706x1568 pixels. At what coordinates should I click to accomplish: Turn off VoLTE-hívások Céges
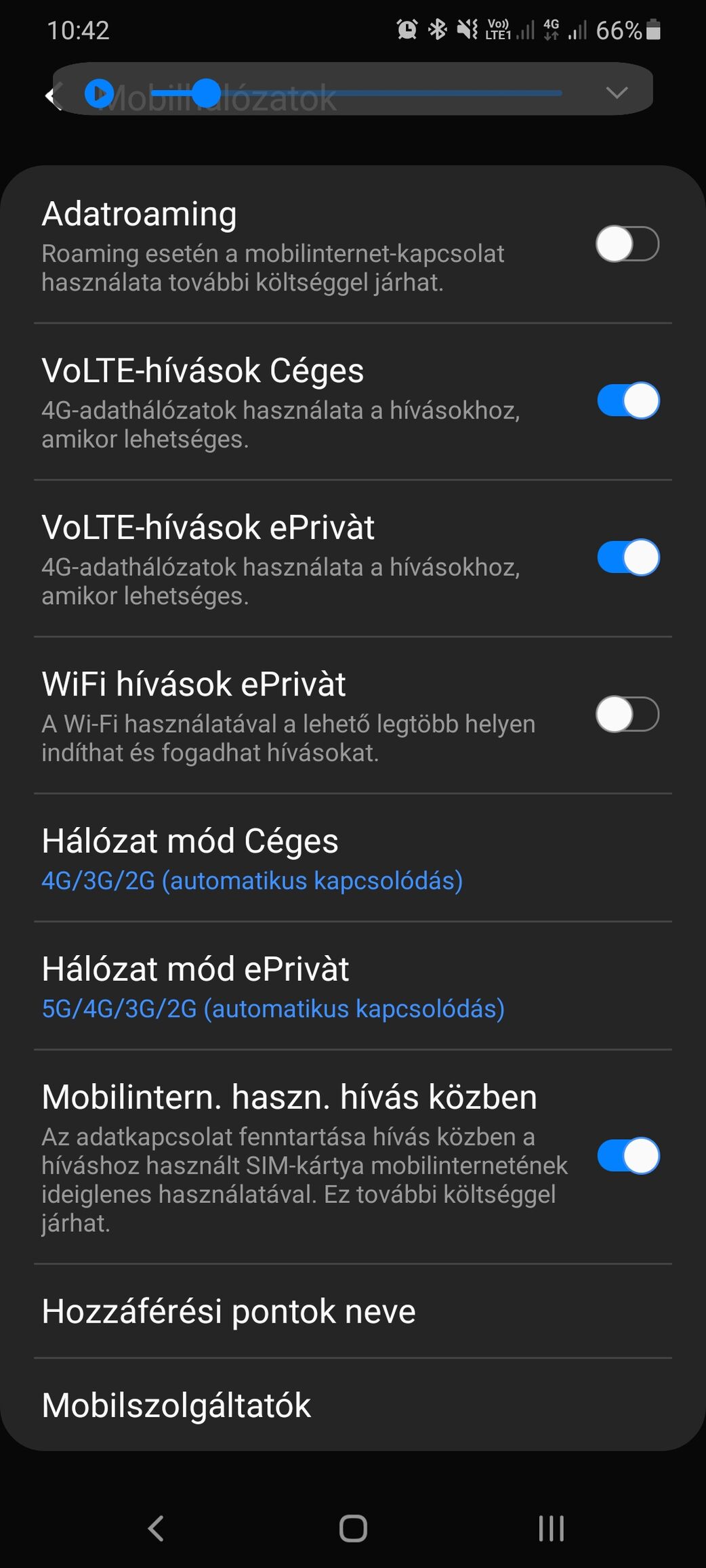pos(627,400)
